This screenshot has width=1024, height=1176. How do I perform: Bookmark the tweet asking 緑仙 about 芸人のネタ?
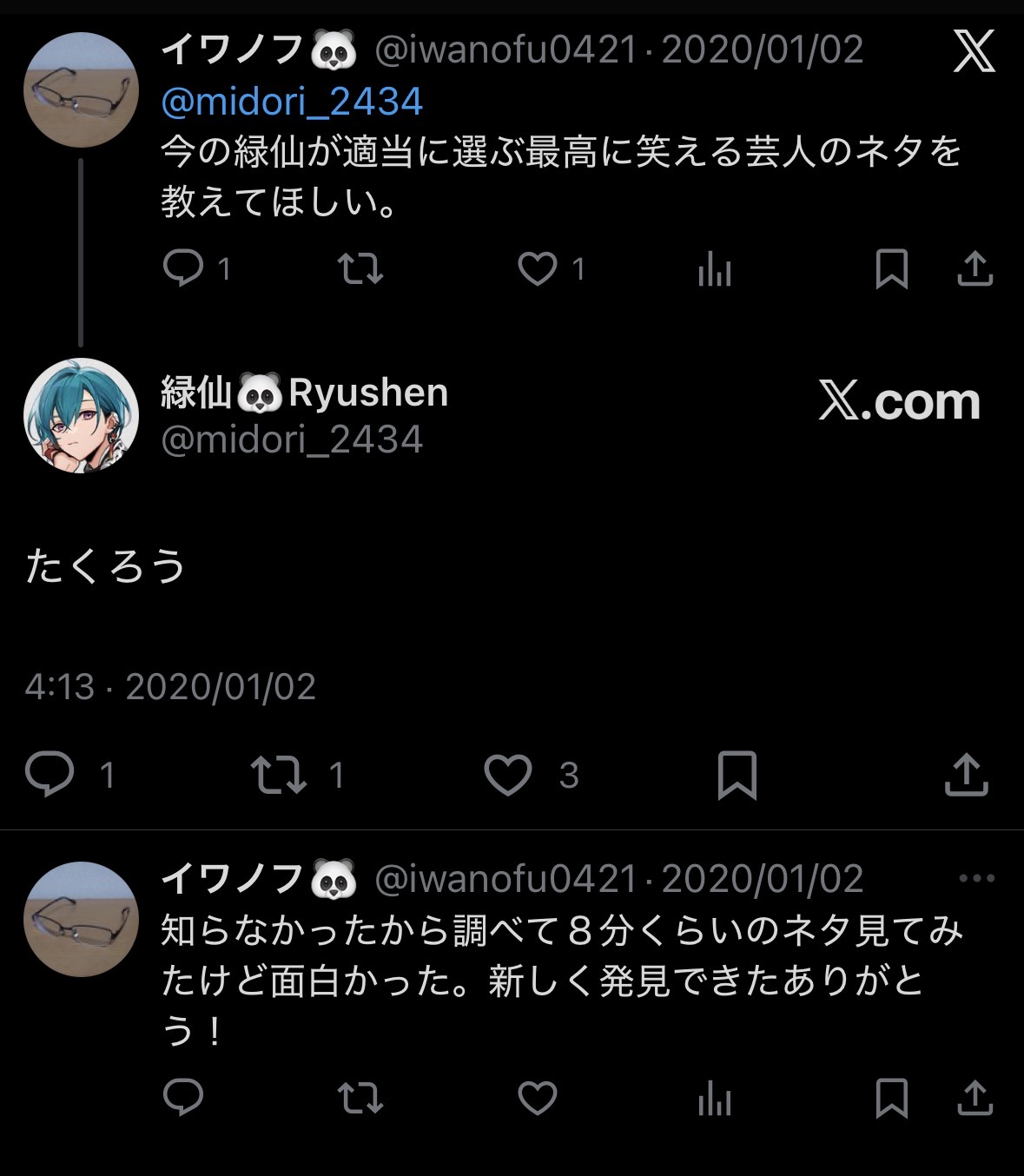(891, 268)
